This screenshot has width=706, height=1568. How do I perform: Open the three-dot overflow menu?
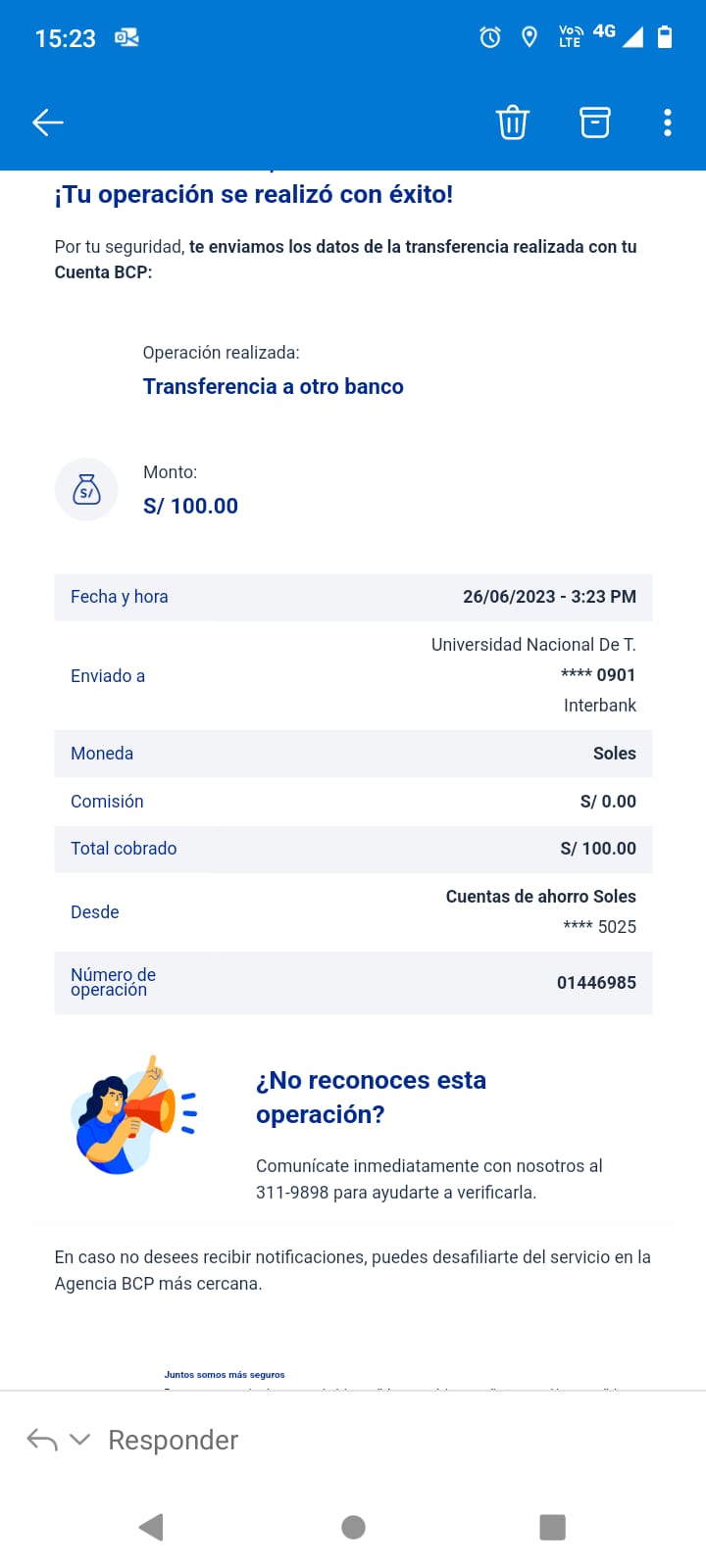668,122
